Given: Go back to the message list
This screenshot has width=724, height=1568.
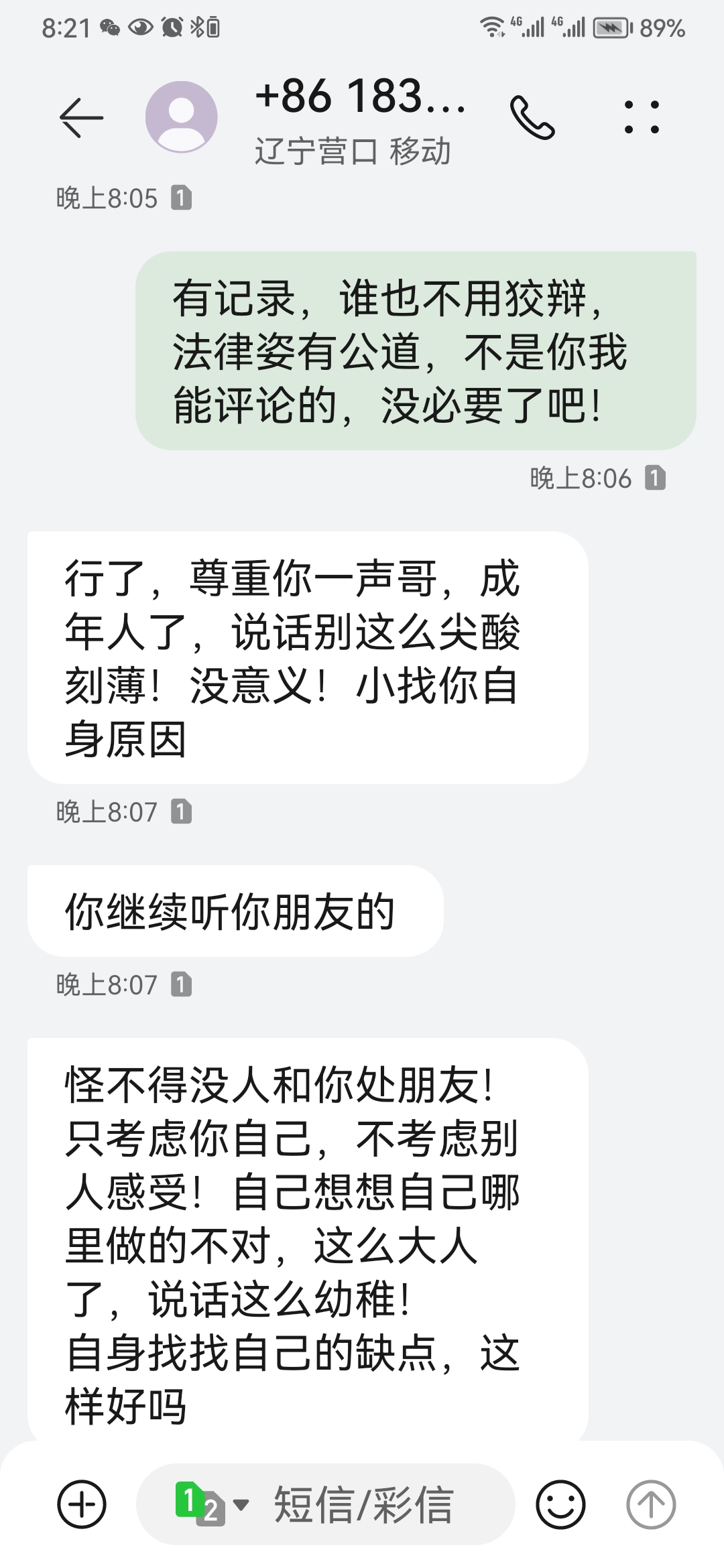Looking at the screenshot, I should [x=81, y=117].
